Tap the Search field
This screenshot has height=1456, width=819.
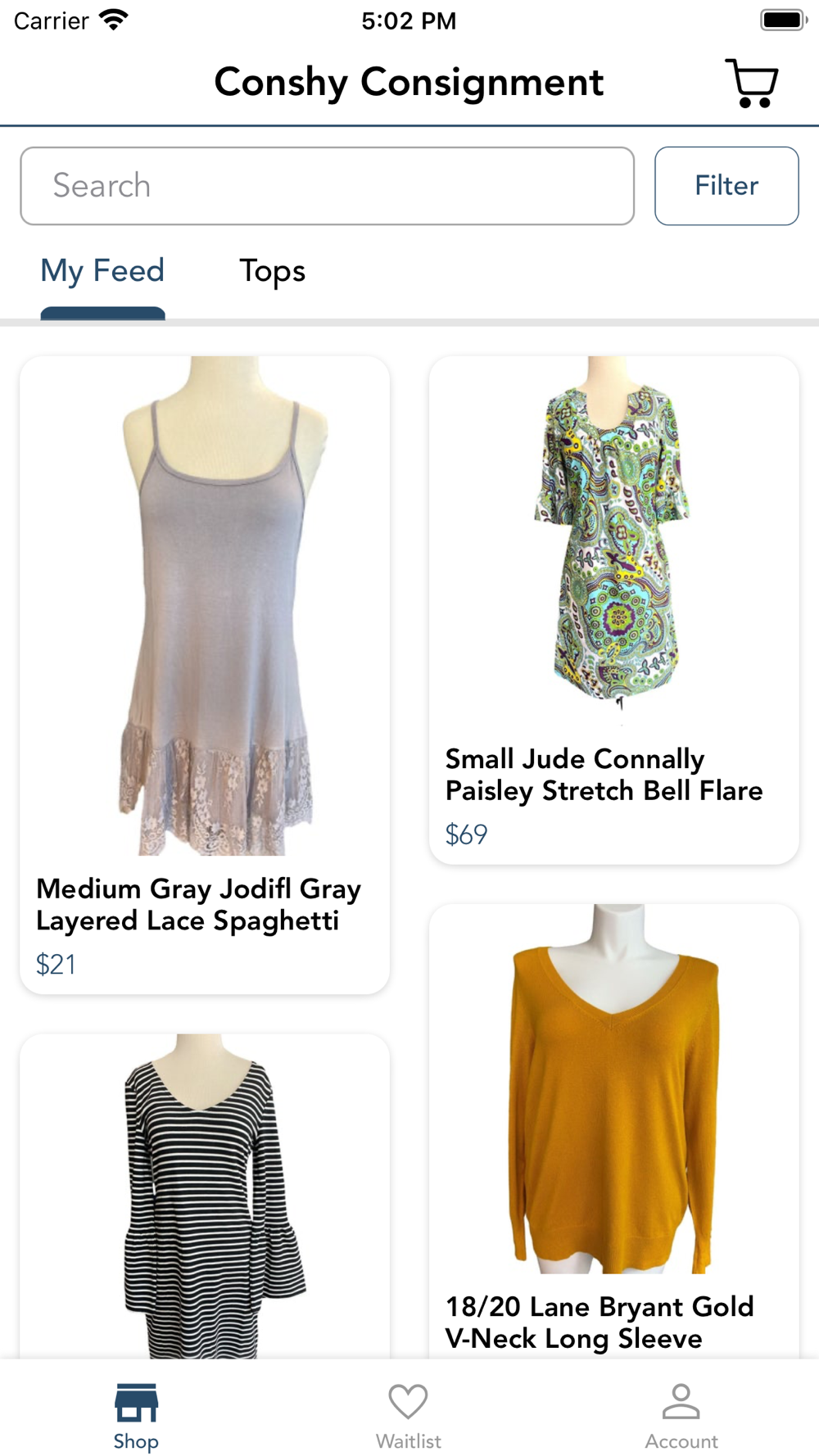pyautogui.click(x=327, y=186)
